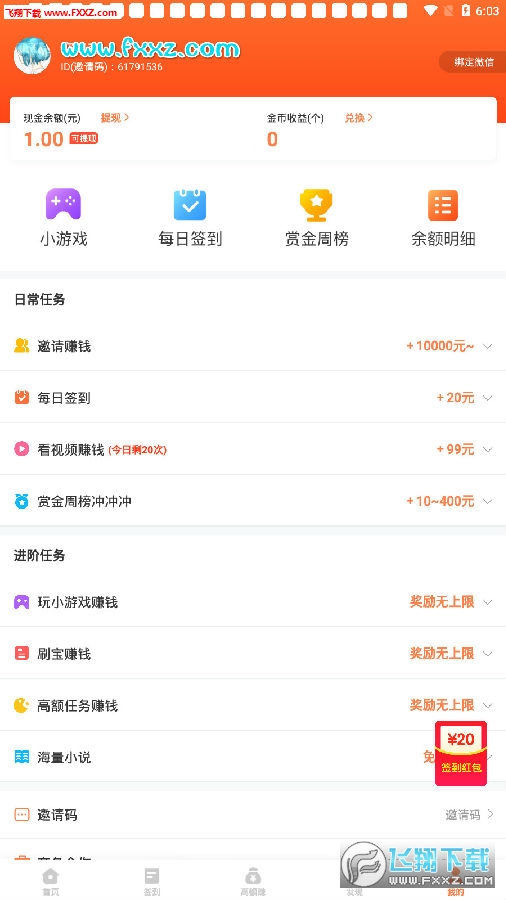Open 提现 to withdraw the cash balance
Screen dimensions: 506x900
[x=115, y=118]
